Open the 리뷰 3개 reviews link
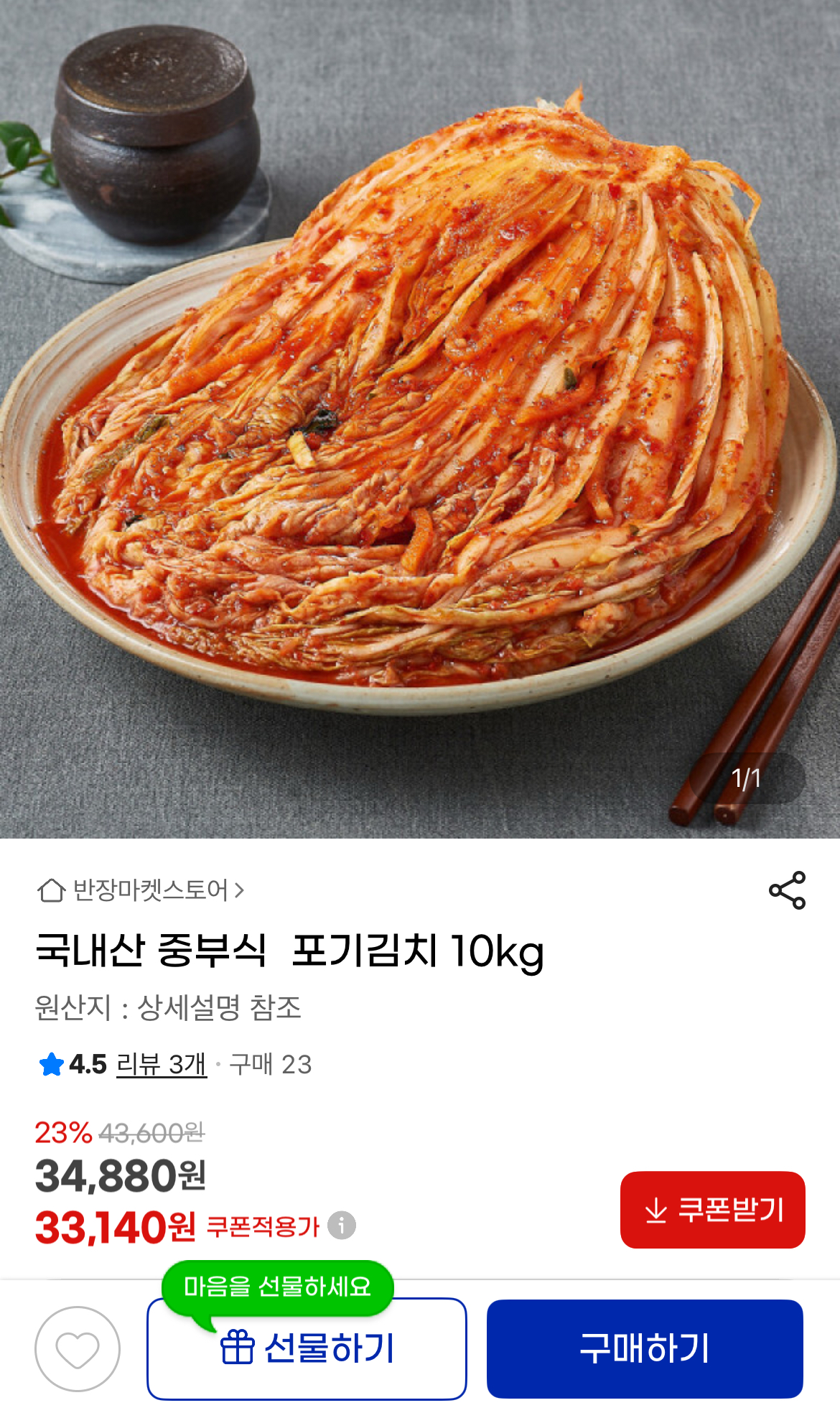The height and width of the screenshot is (1418, 840). 162,1064
